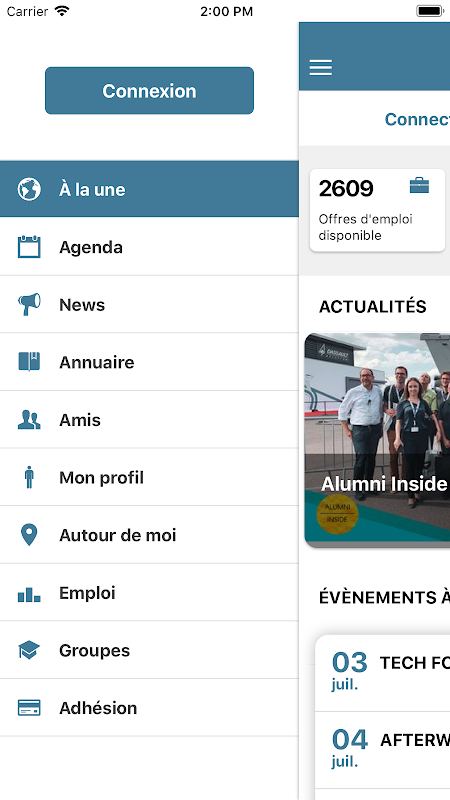
Task: Open Groupes
Action: point(149,651)
